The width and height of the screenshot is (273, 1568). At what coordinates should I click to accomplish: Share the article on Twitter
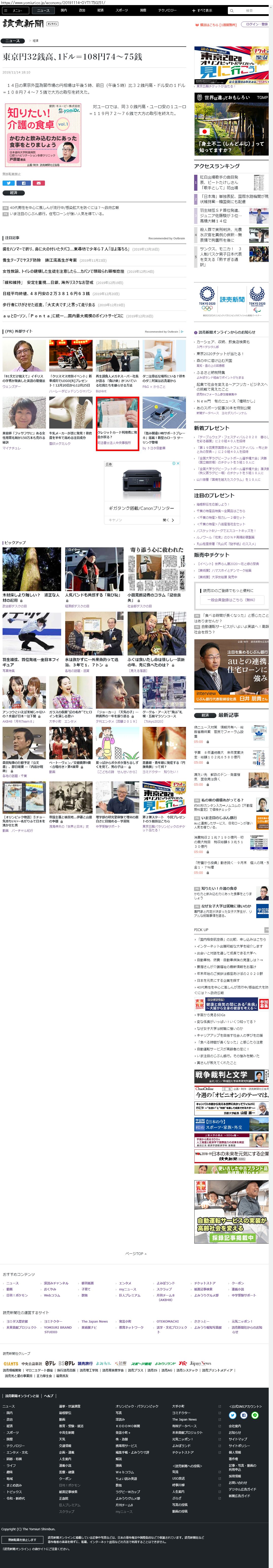coord(9,183)
